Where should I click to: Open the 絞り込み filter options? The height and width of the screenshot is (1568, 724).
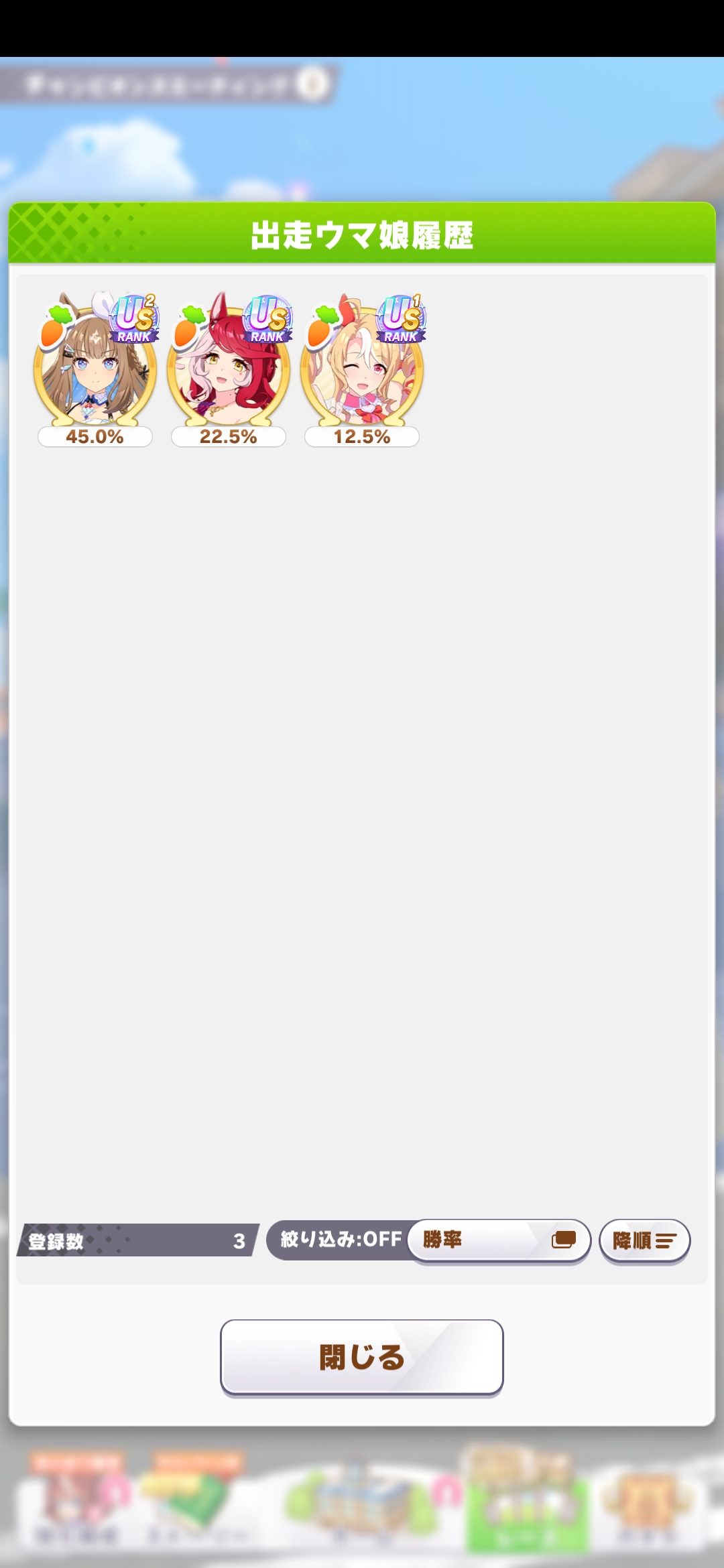(x=340, y=1240)
